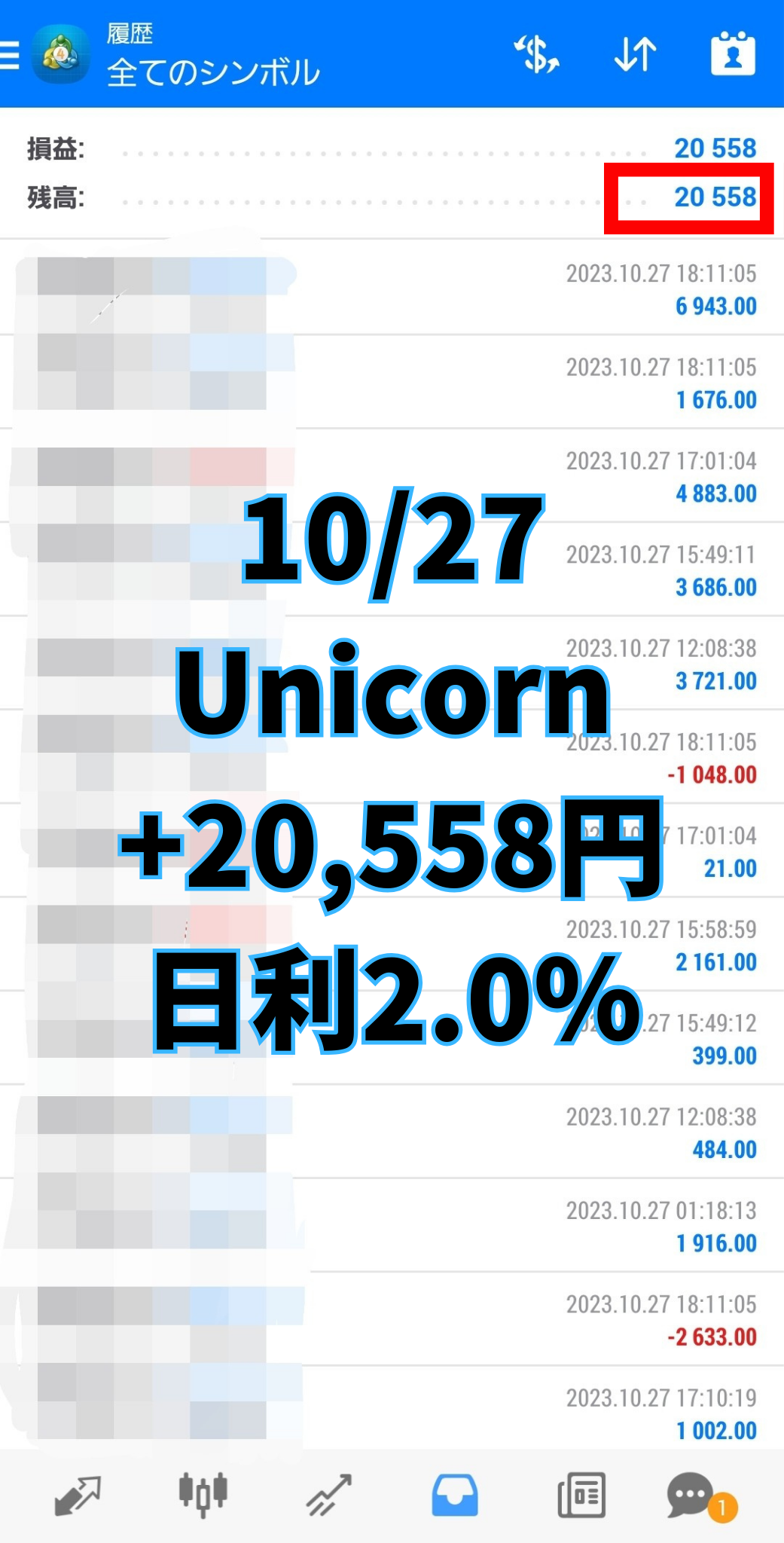This screenshot has height=1543, width=784.
Task: Select the History inbox tab
Action: (454, 1495)
